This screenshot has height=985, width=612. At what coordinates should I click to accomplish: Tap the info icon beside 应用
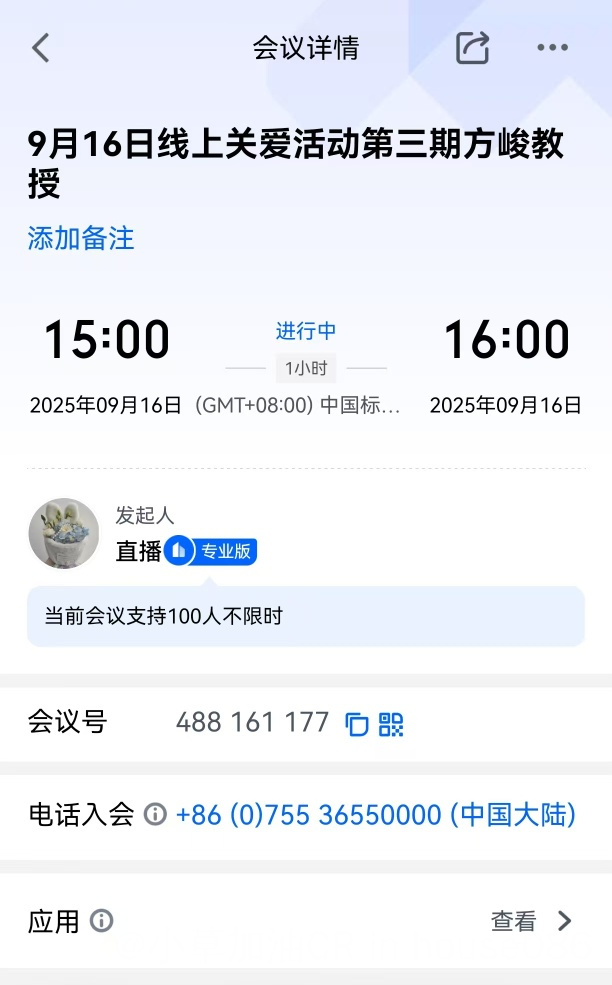(102, 921)
